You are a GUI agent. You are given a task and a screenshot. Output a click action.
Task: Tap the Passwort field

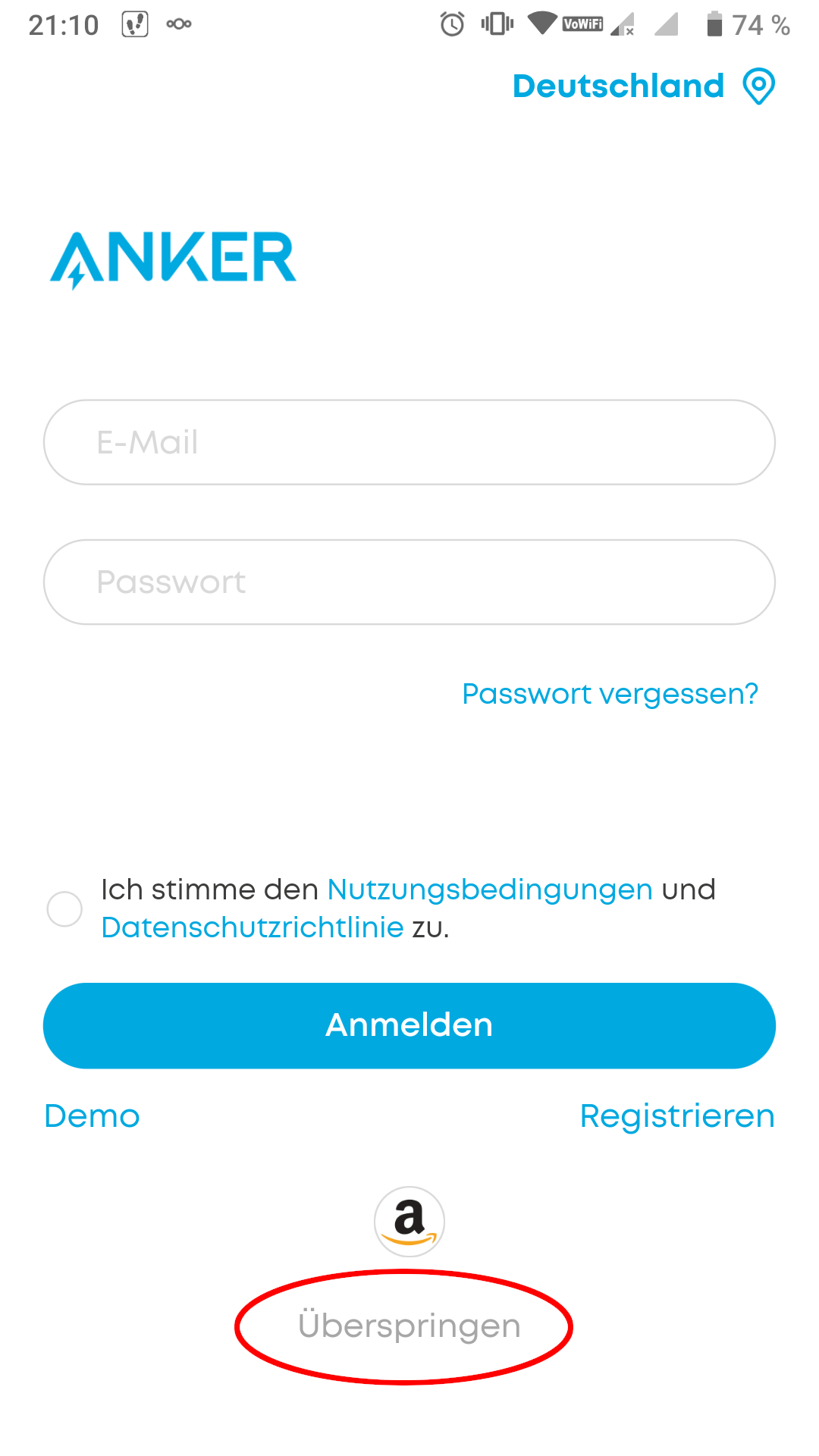pos(409,582)
